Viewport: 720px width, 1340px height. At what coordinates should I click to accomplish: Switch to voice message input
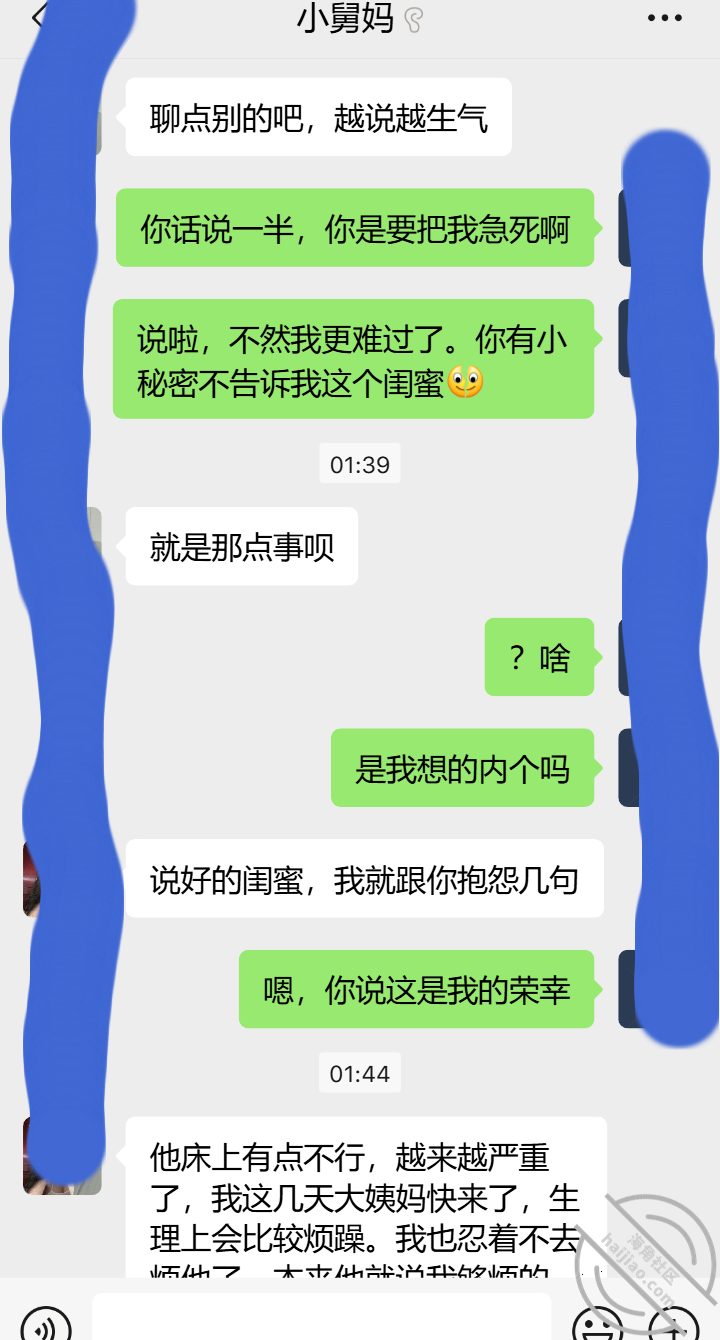tap(46, 1326)
